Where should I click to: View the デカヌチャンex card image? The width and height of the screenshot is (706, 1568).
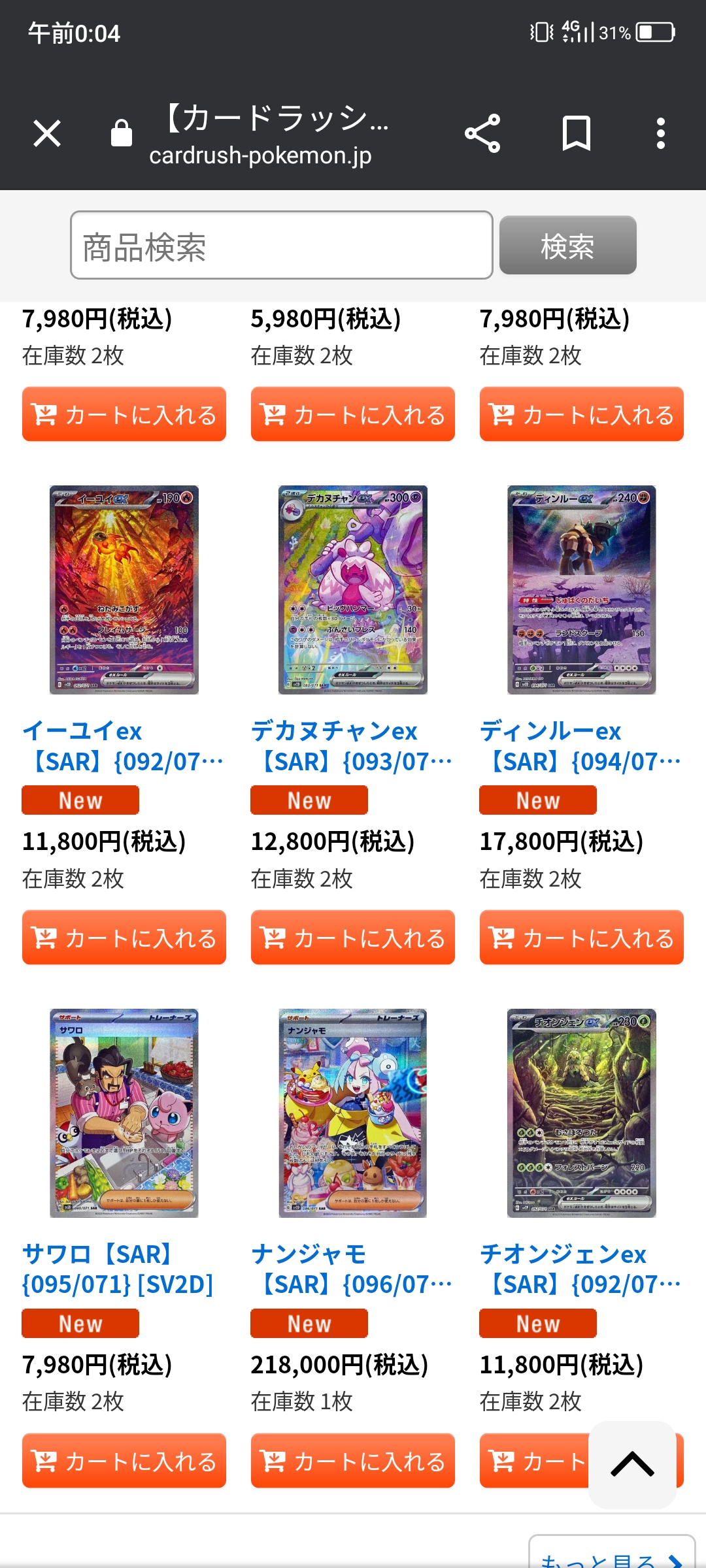[353, 589]
